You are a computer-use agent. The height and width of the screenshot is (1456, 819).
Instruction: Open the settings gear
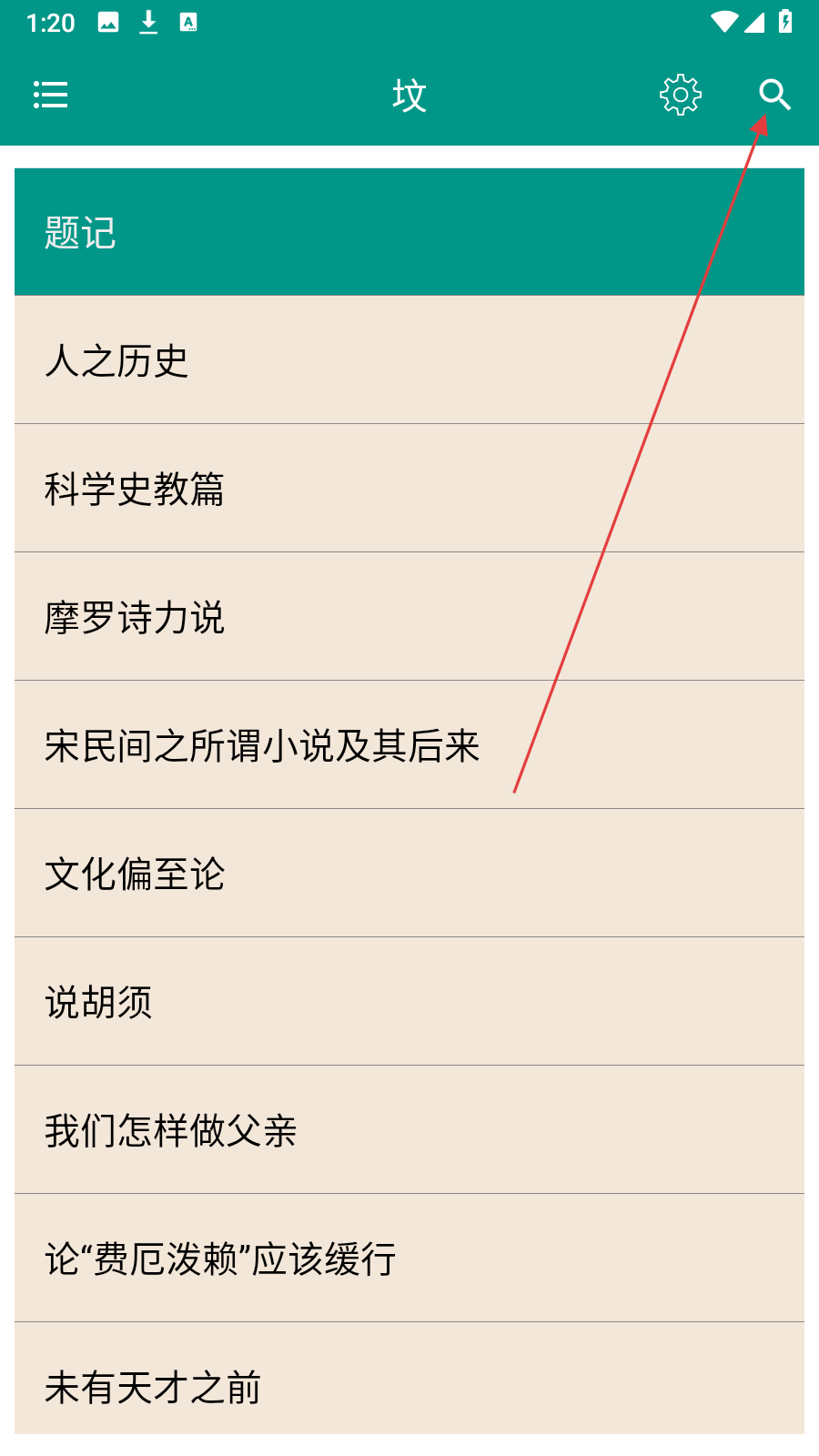click(681, 95)
